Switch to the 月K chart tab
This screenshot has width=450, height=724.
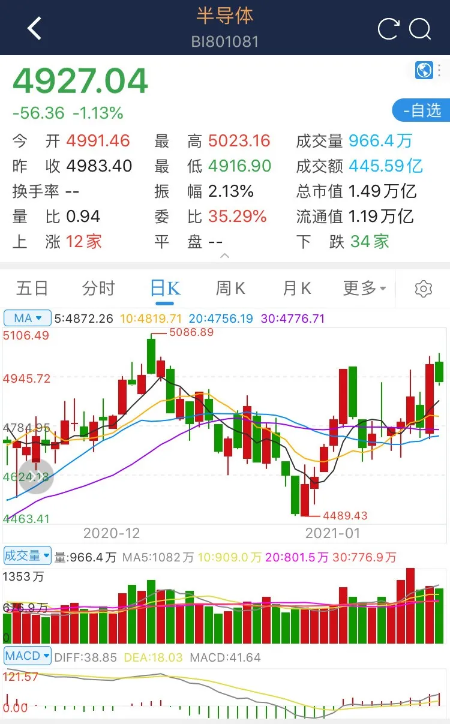297,289
